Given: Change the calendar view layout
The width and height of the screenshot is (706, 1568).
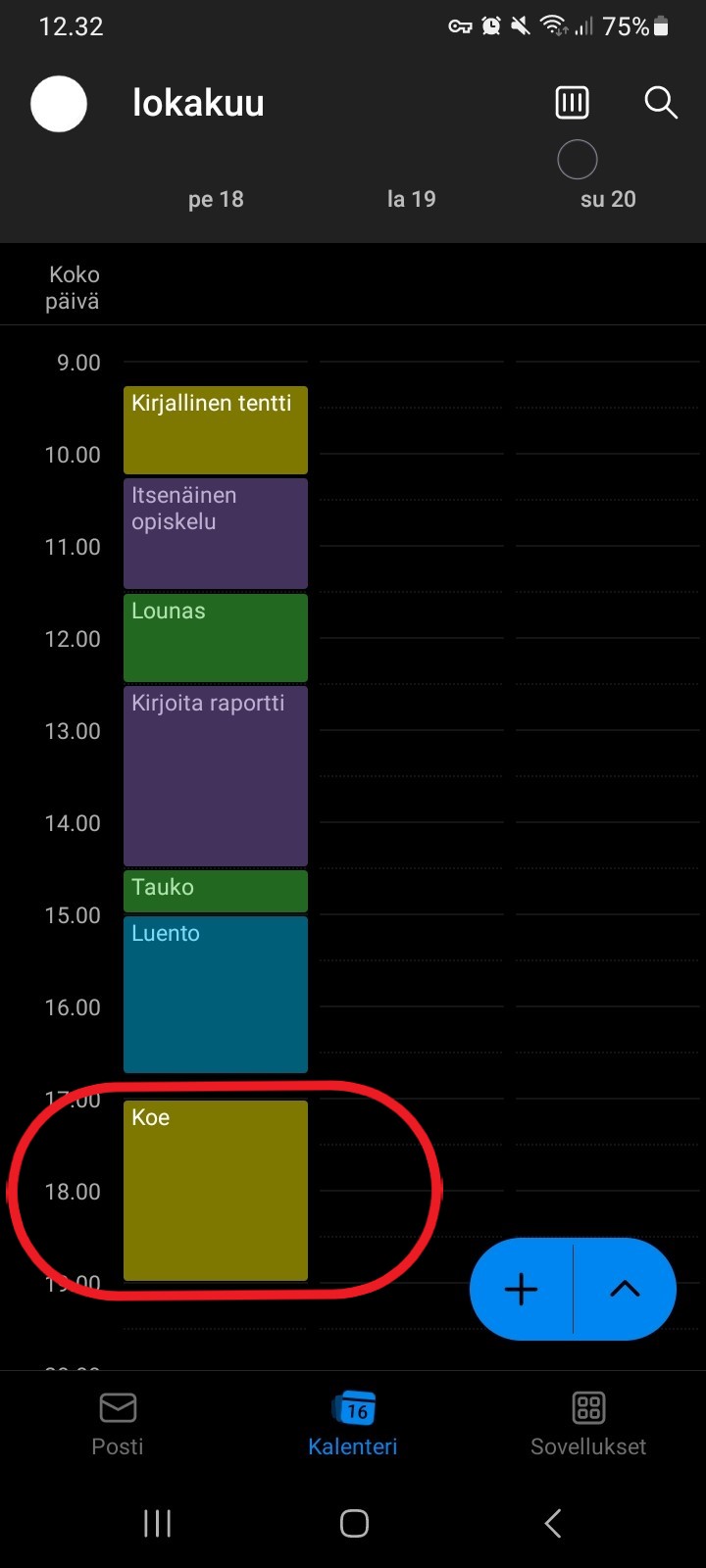Looking at the screenshot, I should (572, 102).
